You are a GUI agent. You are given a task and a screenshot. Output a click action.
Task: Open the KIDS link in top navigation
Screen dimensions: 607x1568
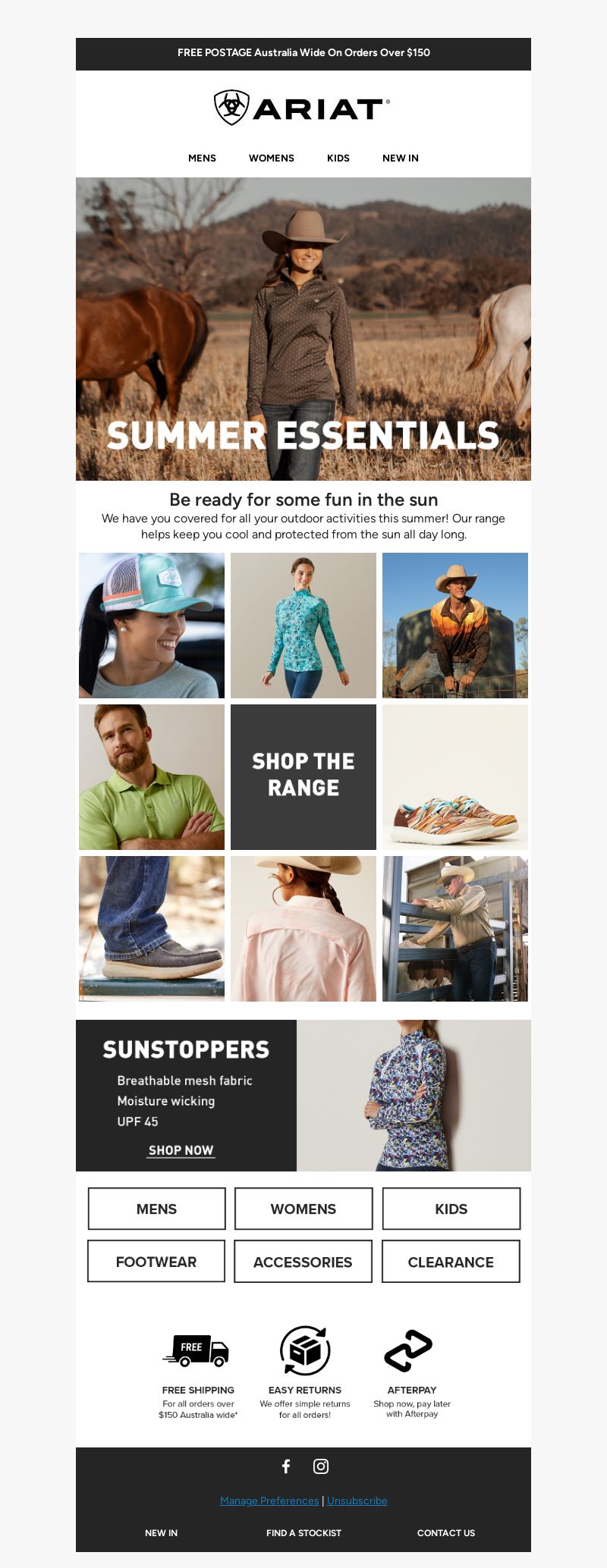(338, 158)
